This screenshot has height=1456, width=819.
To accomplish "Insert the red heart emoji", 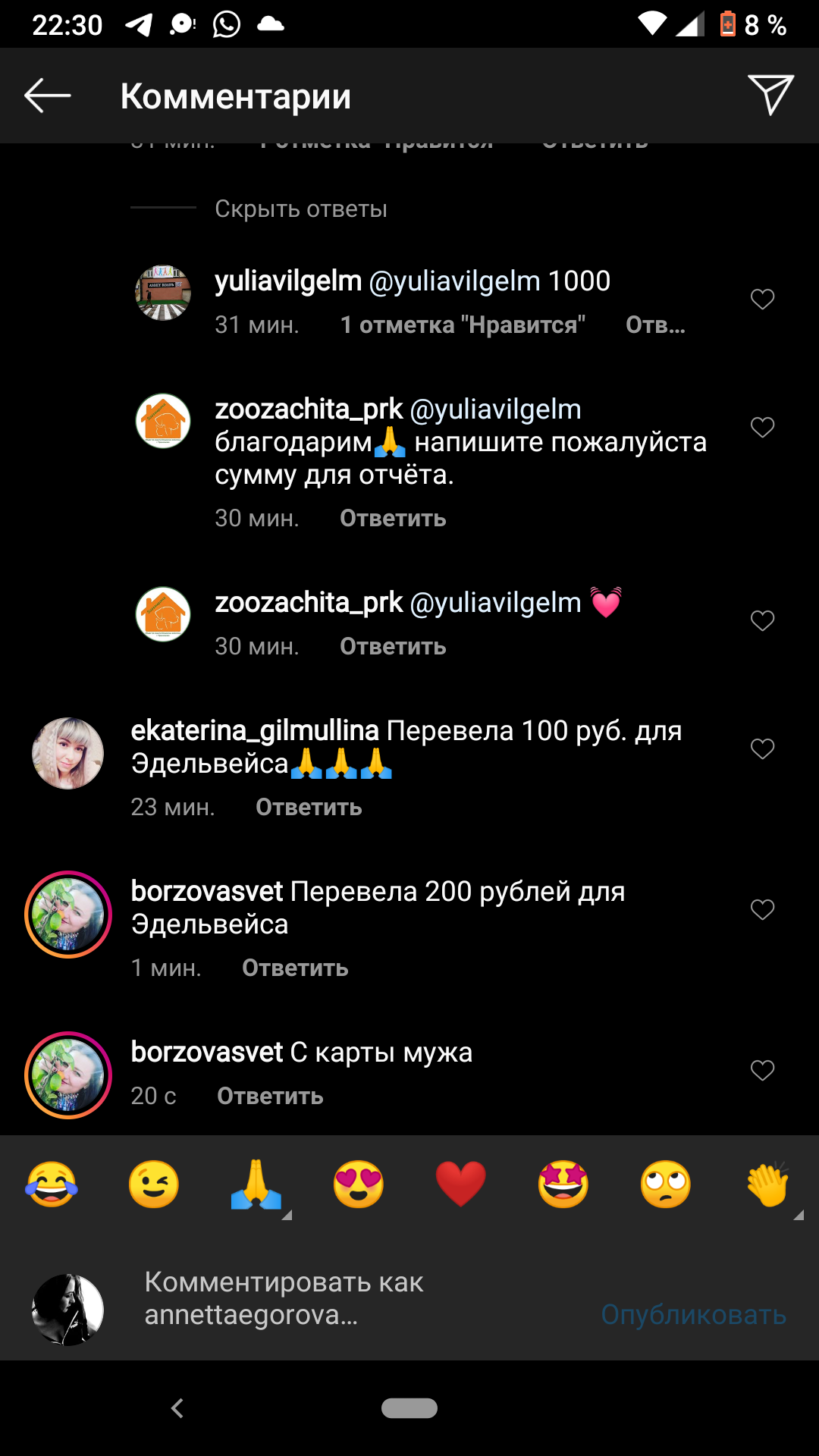I will [461, 1185].
